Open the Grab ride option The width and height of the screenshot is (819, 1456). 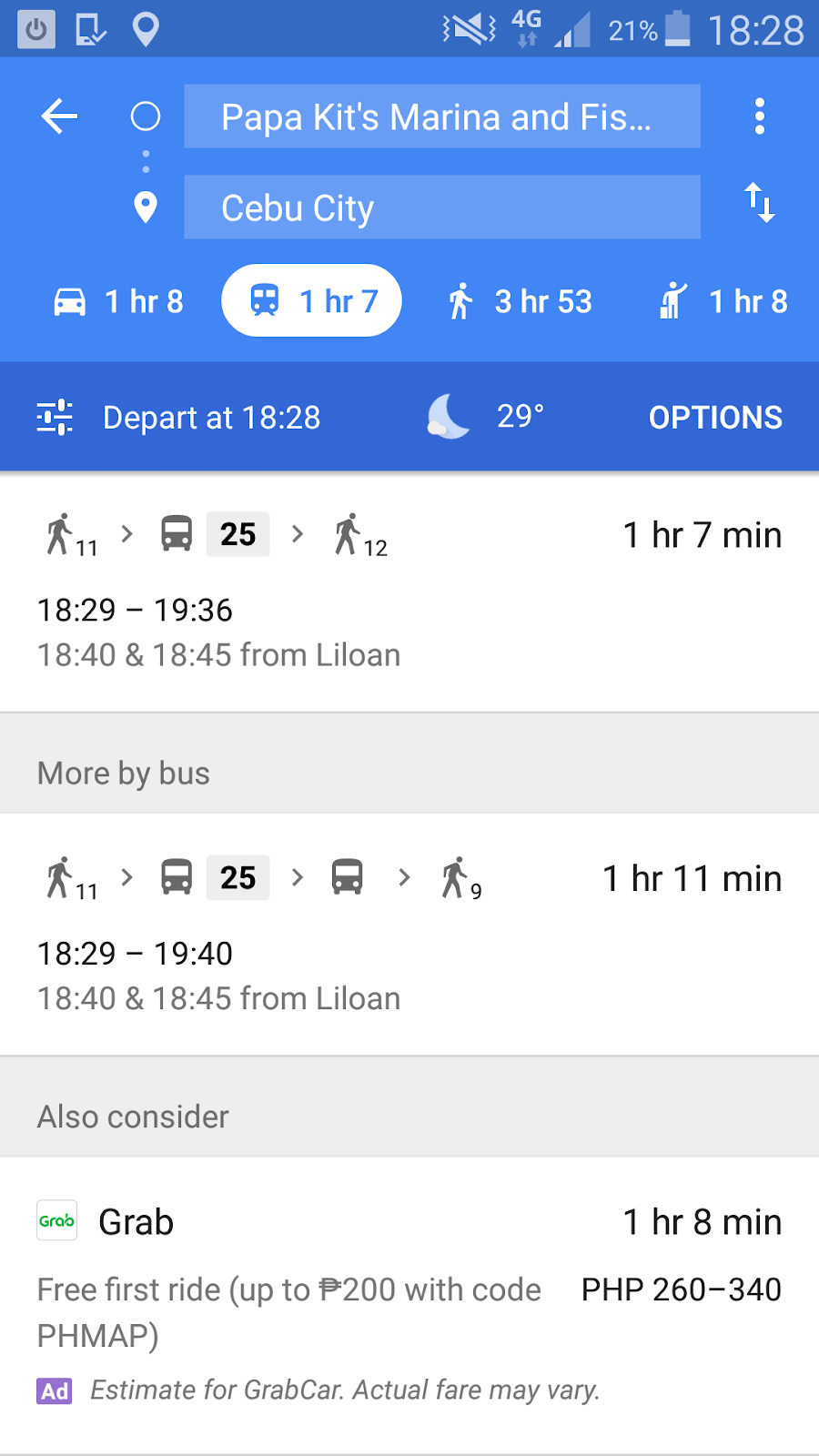pyautogui.click(x=409, y=1301)
